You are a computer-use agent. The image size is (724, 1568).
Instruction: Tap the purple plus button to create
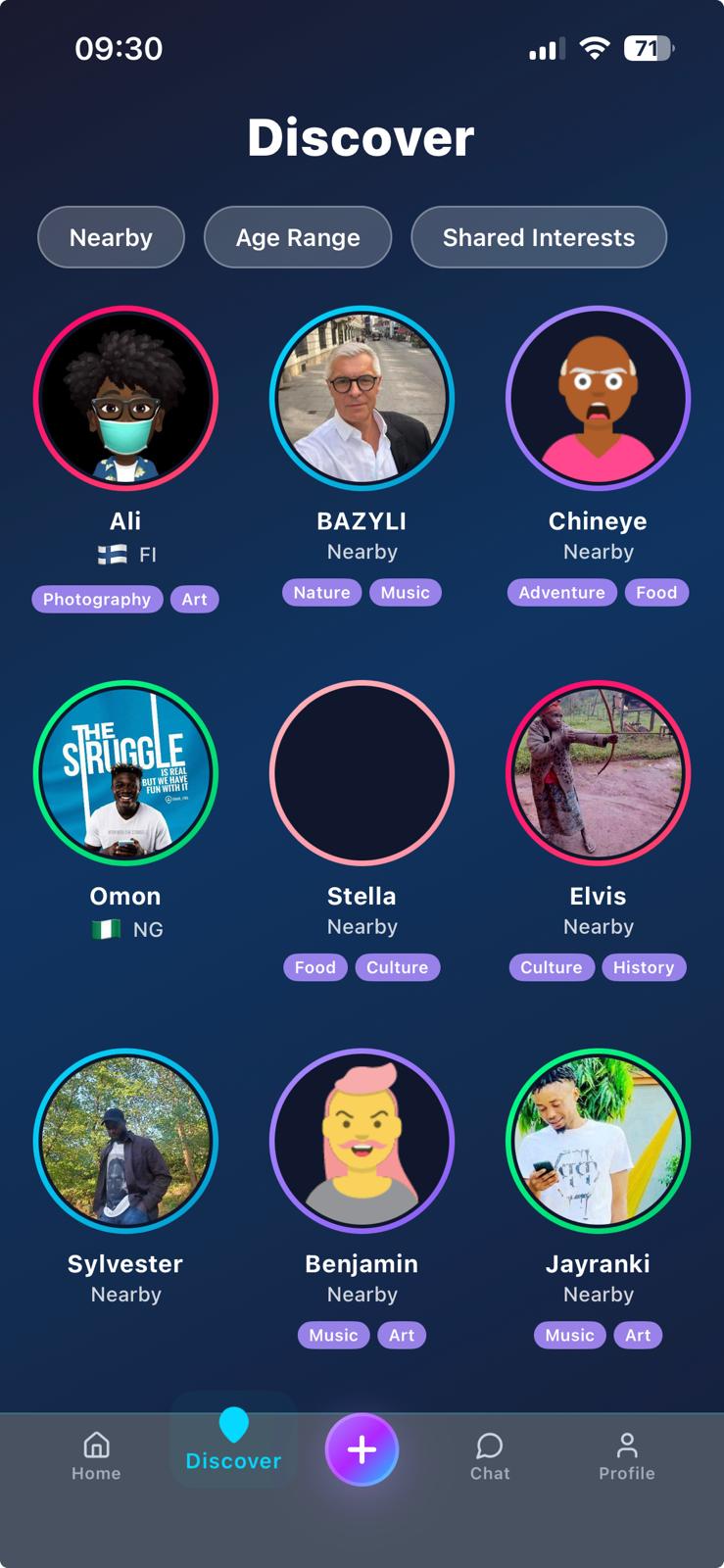pos(362,1448)
